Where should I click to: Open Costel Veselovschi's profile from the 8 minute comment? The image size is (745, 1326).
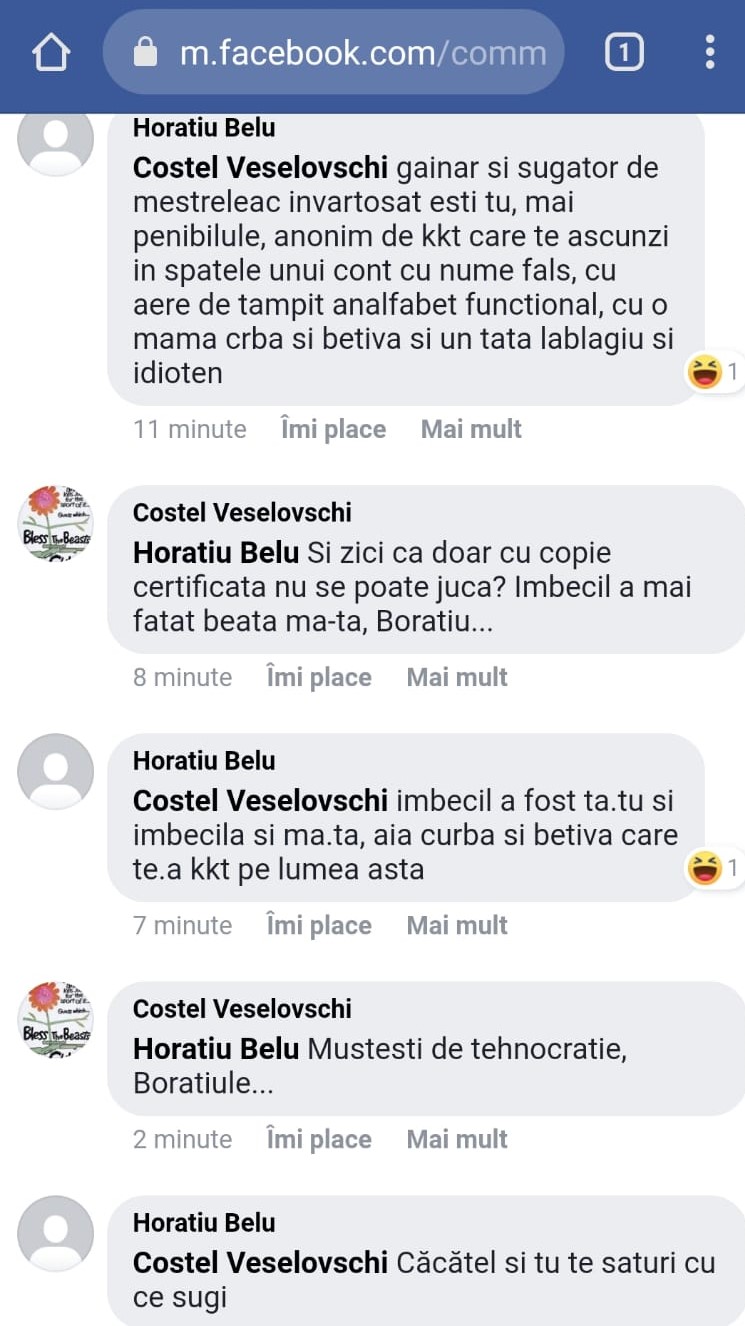[x=242, y=513]
